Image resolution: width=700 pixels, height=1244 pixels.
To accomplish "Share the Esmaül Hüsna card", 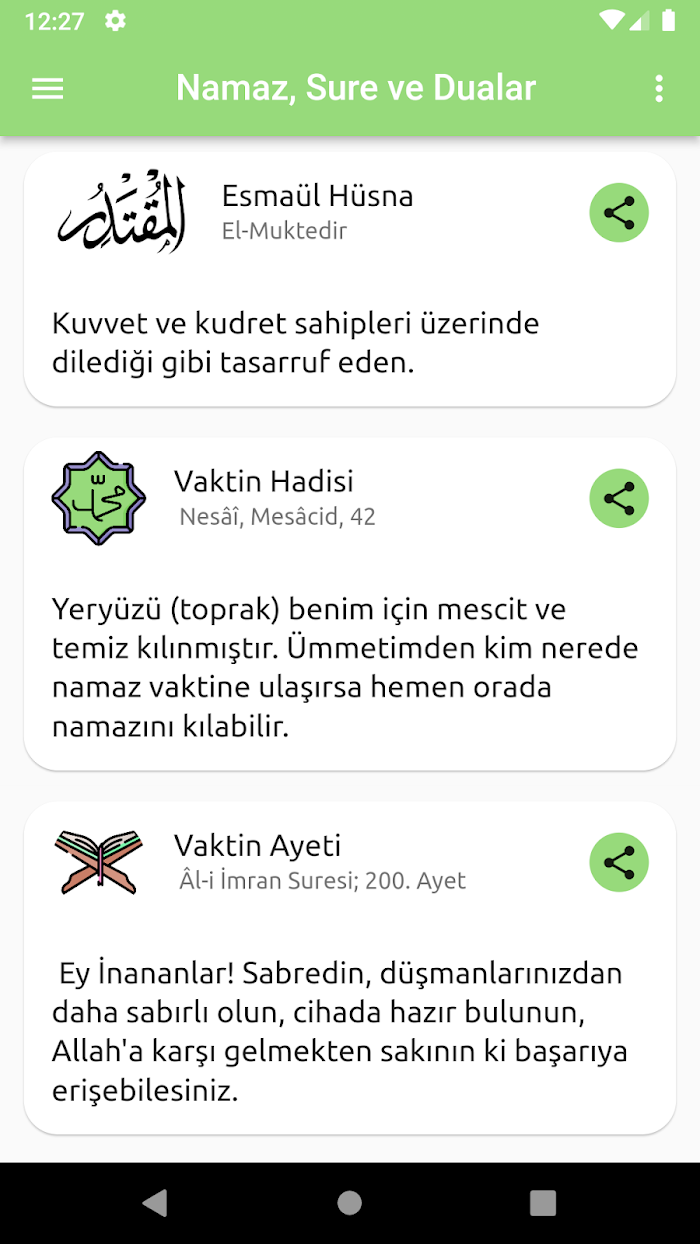I will (x=619, y=213).
